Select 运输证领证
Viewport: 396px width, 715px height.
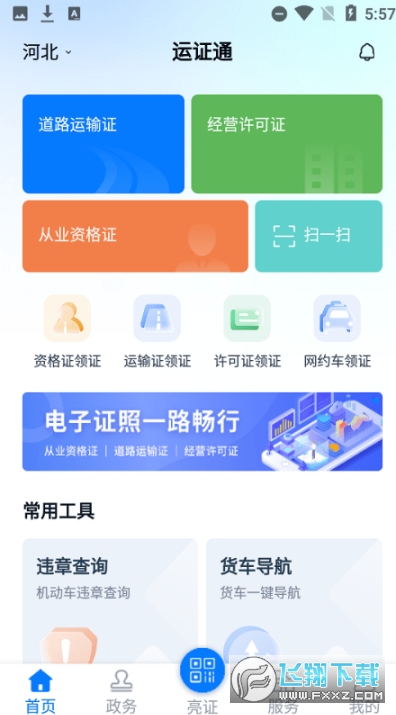(157, 332)
